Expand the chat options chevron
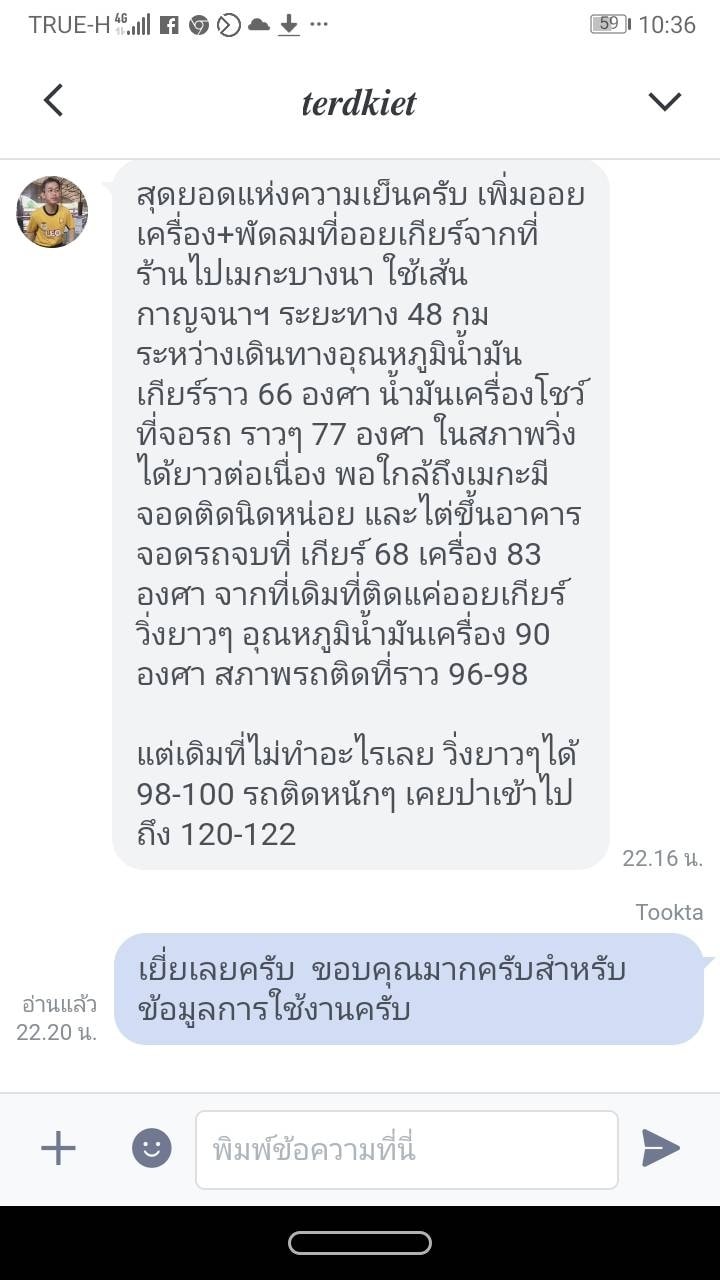720x1280 pixels. (665, 101)
